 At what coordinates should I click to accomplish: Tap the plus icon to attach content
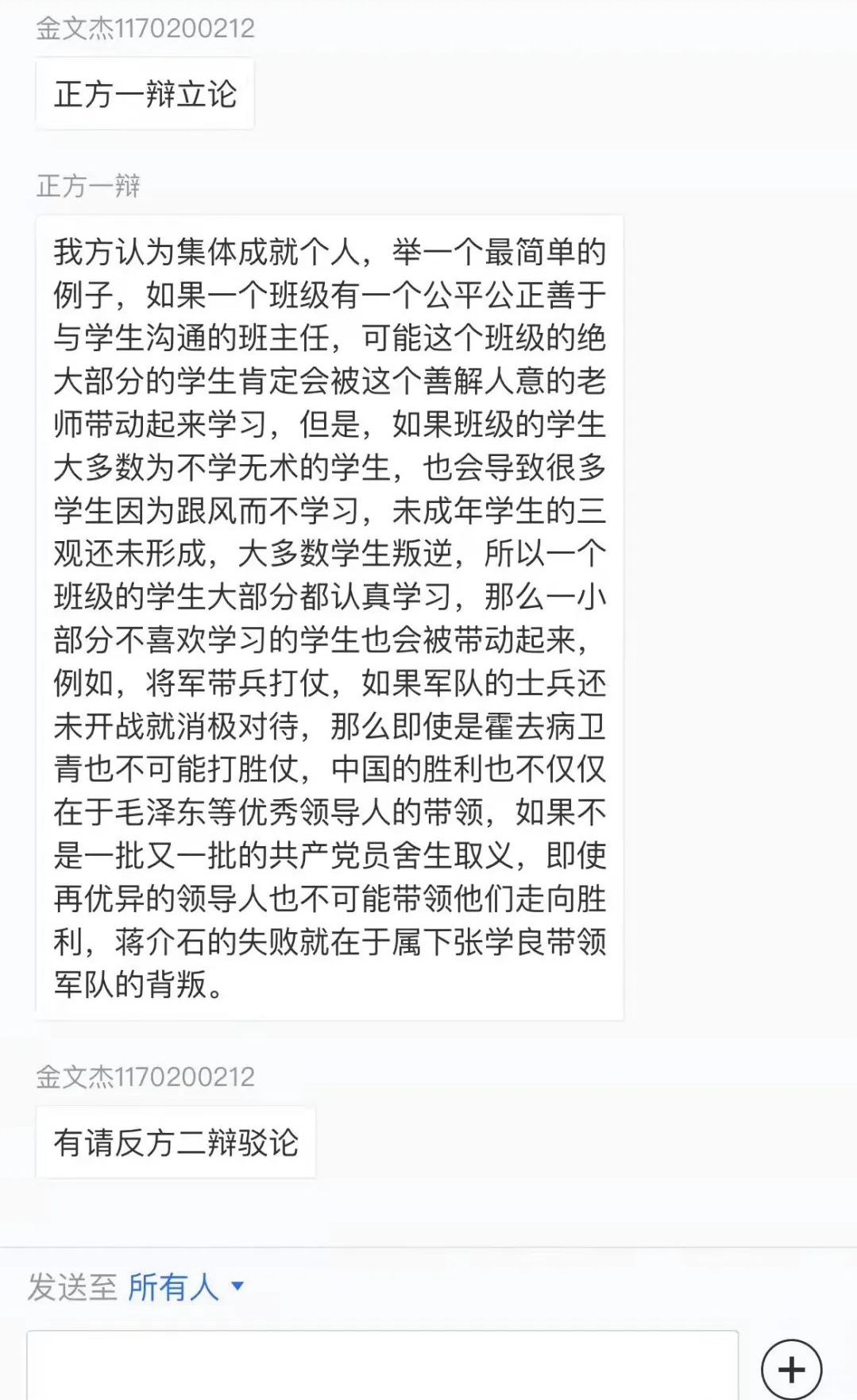(x=790, y=1369)
